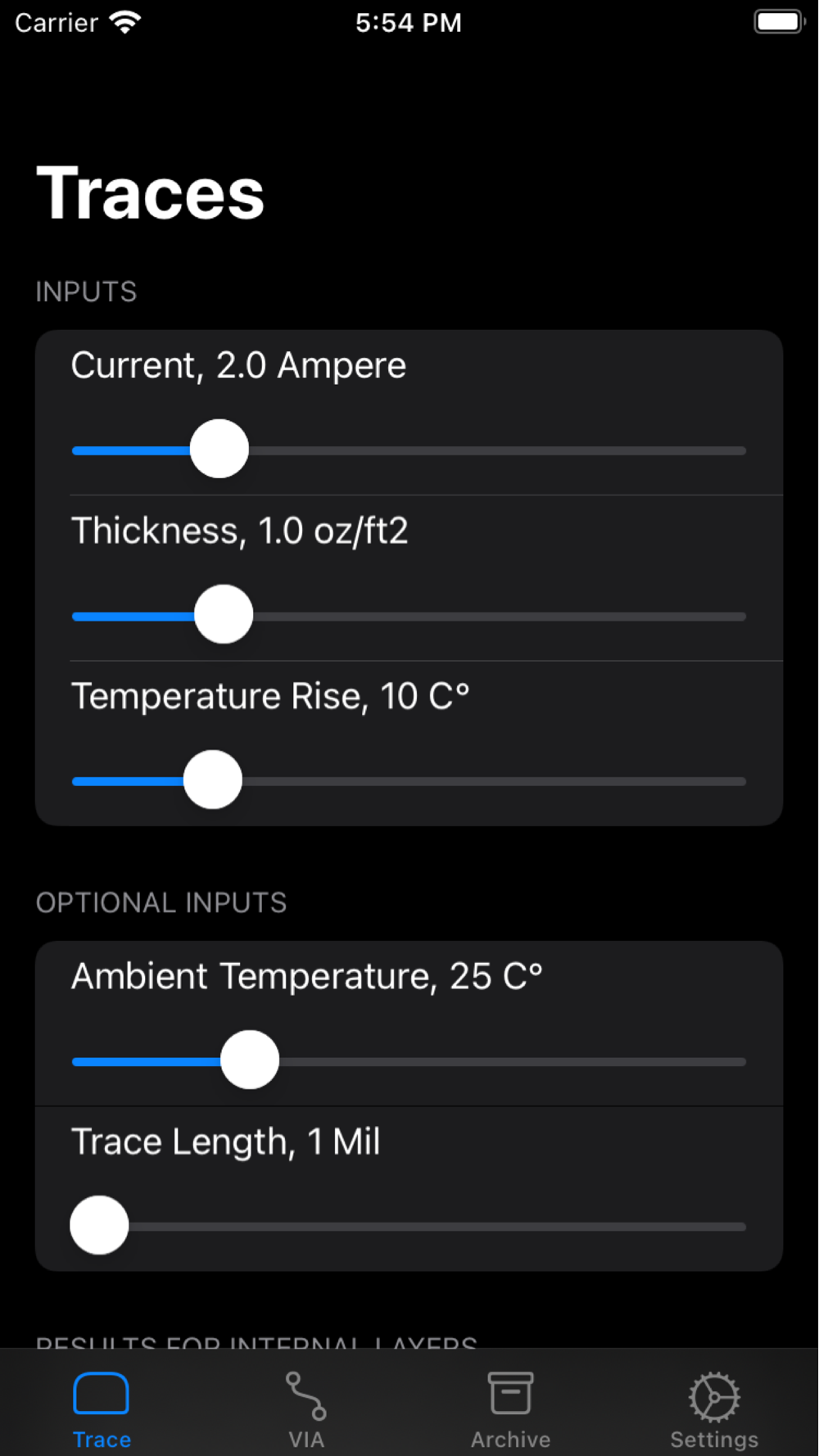Switch to the VIA tab
819x1456 pixels.
pos(306,1410)
